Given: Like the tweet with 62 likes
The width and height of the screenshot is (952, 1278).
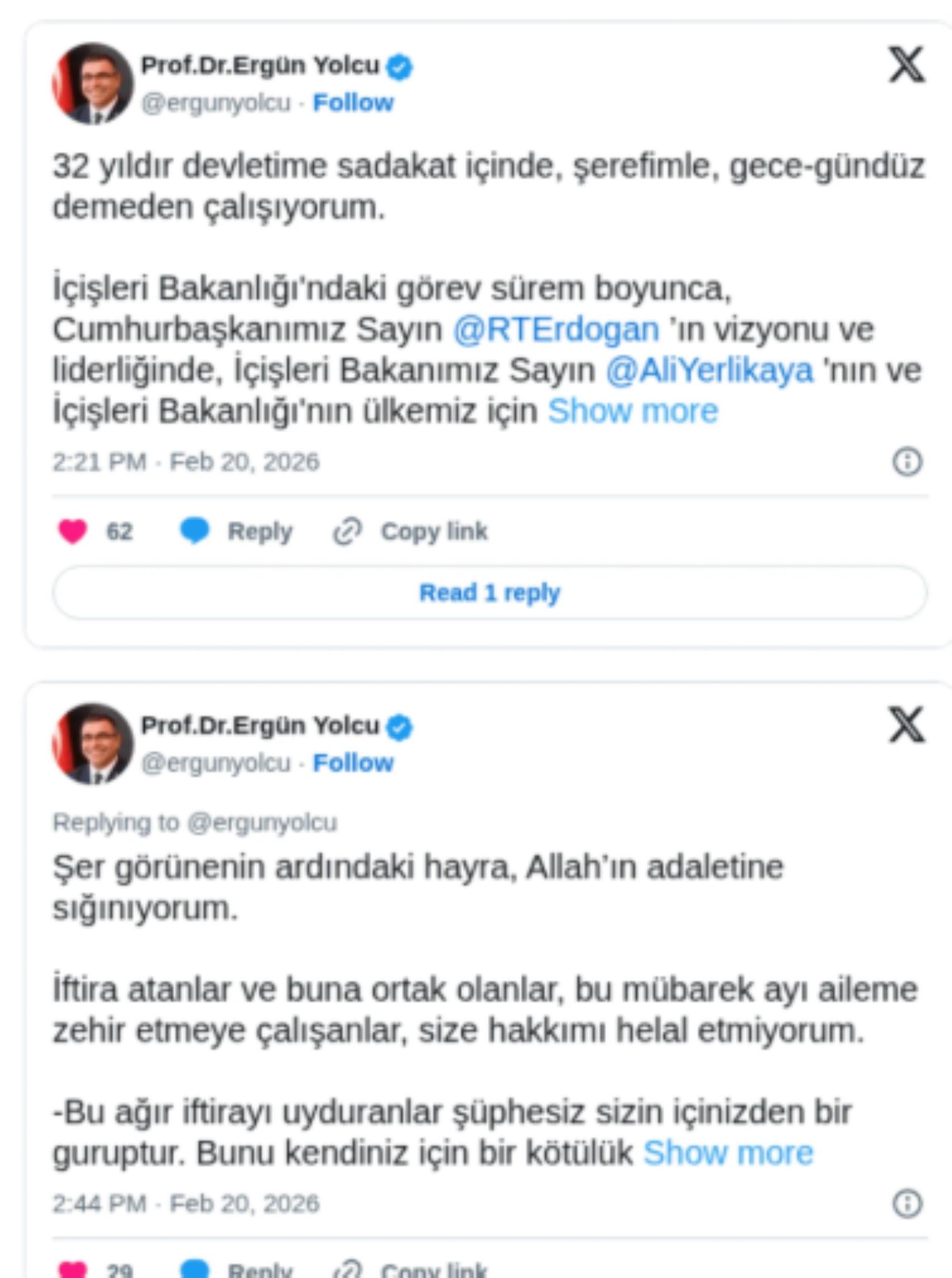Looking at the screenshot, I should click(73, 531).
